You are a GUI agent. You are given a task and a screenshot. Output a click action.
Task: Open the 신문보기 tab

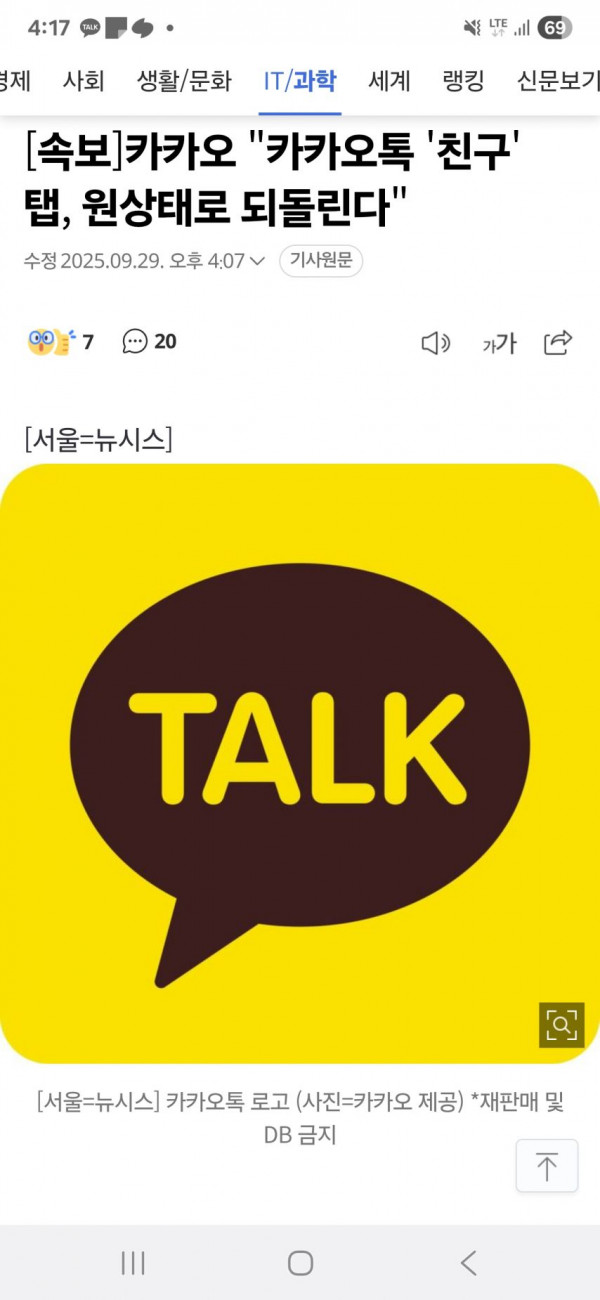[558, 81]
